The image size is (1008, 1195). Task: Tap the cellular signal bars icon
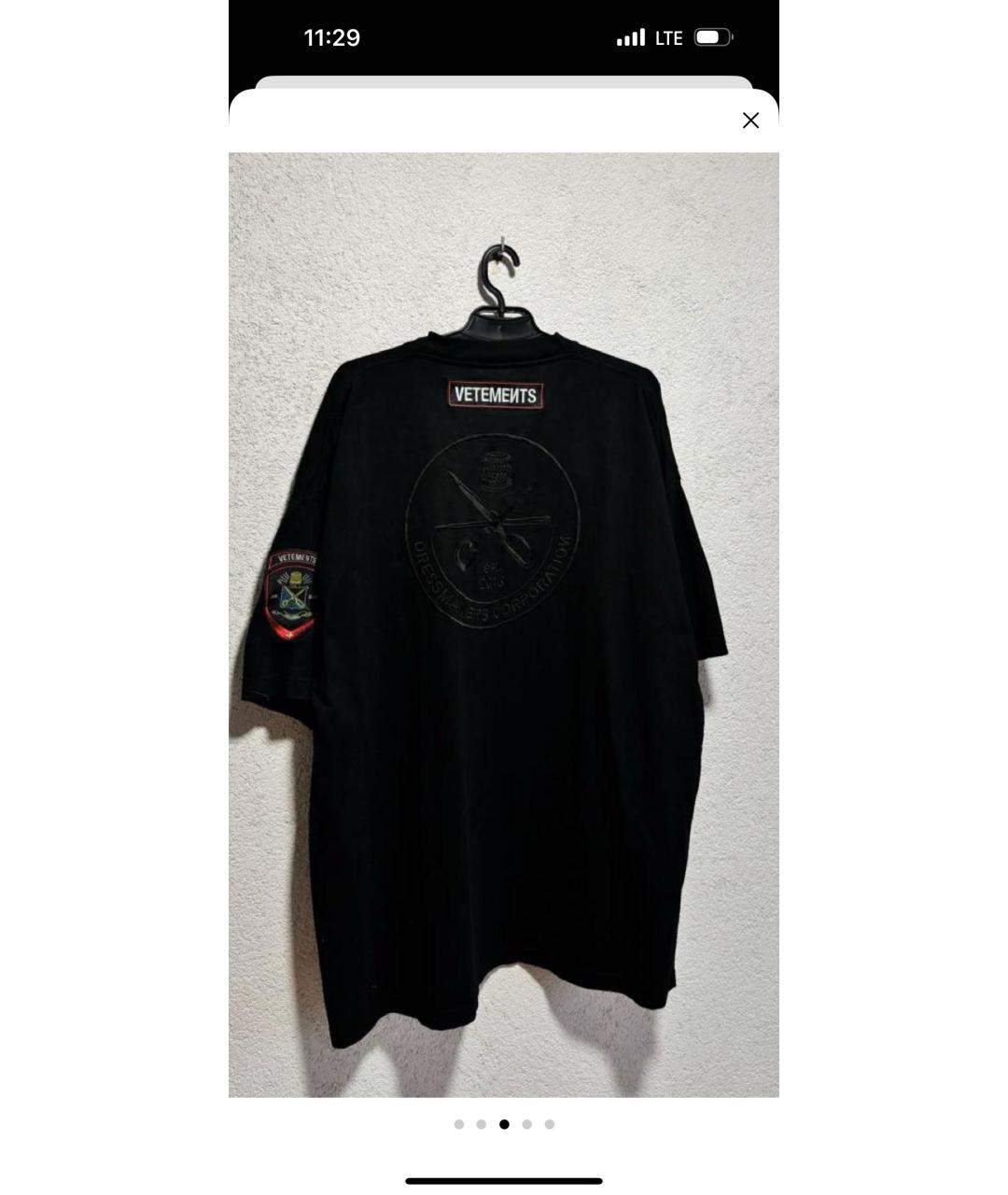tap(631, 36)
